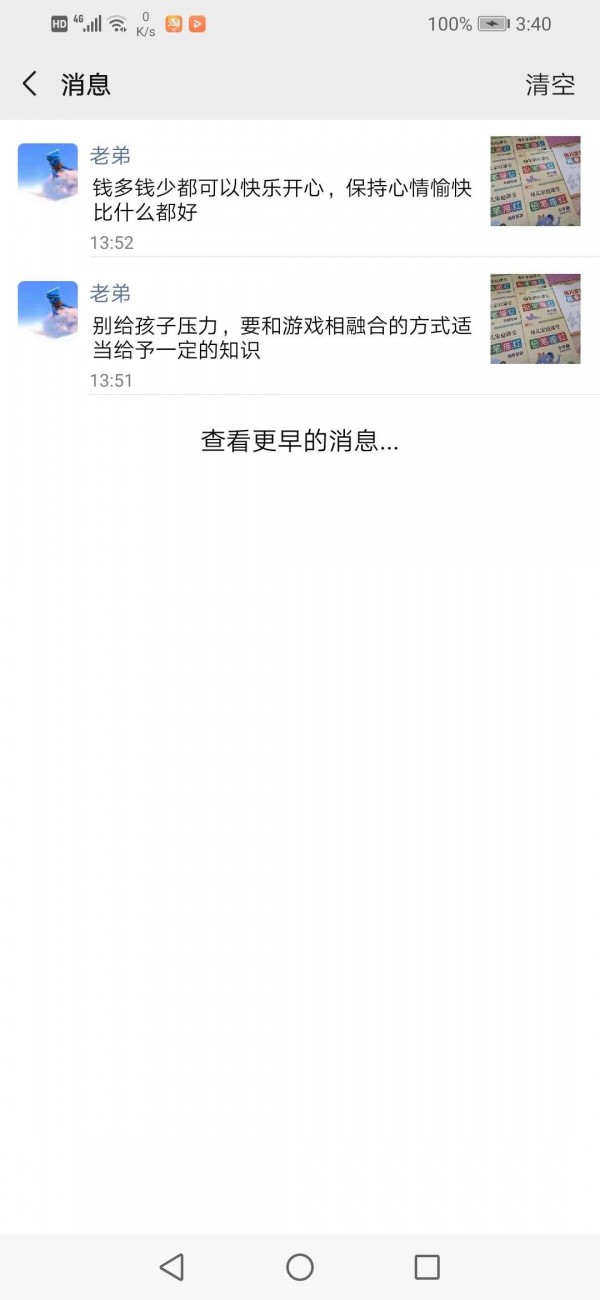
Task: Tap 老弟's avatar on the 13:51 message
Action: coord(48,311)
